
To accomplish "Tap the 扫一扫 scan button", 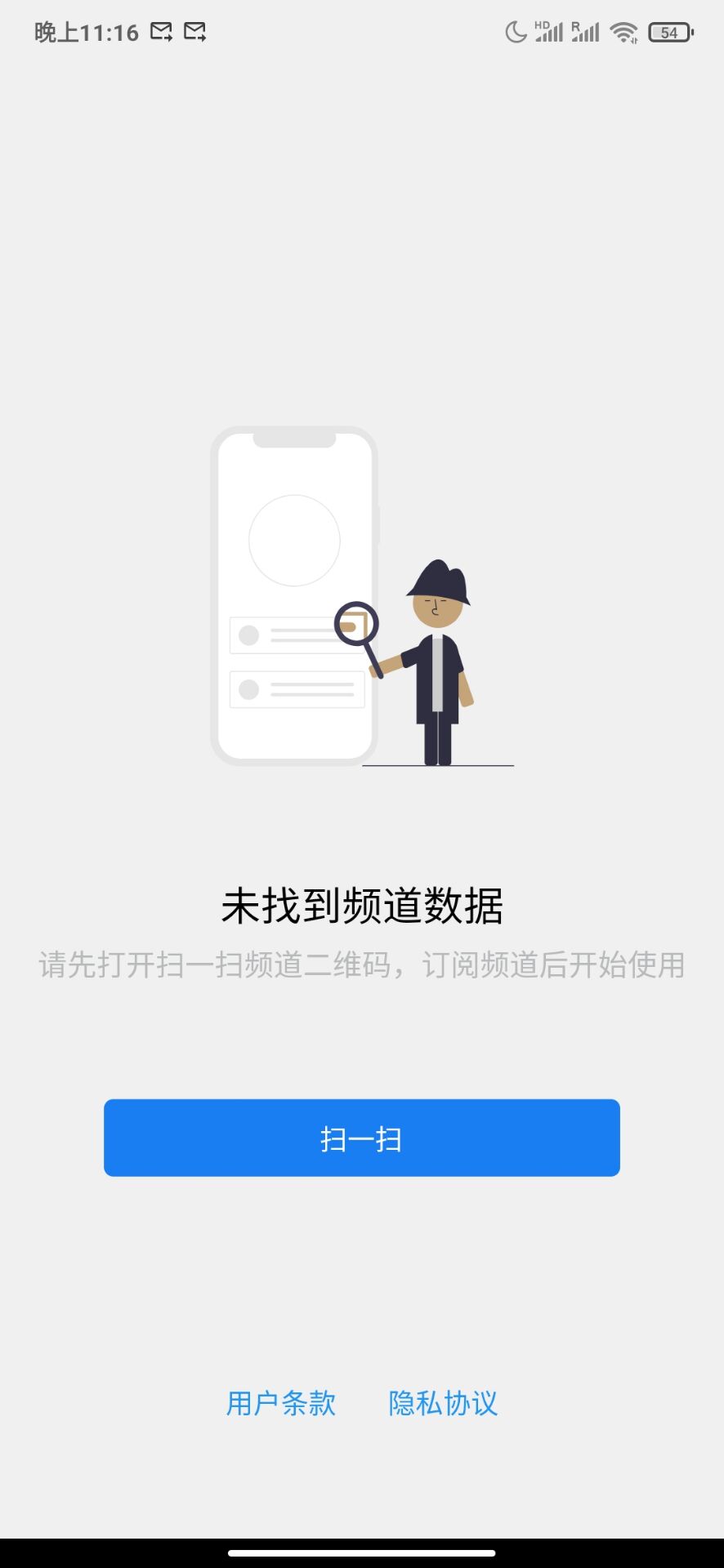I will point(361,1138).
